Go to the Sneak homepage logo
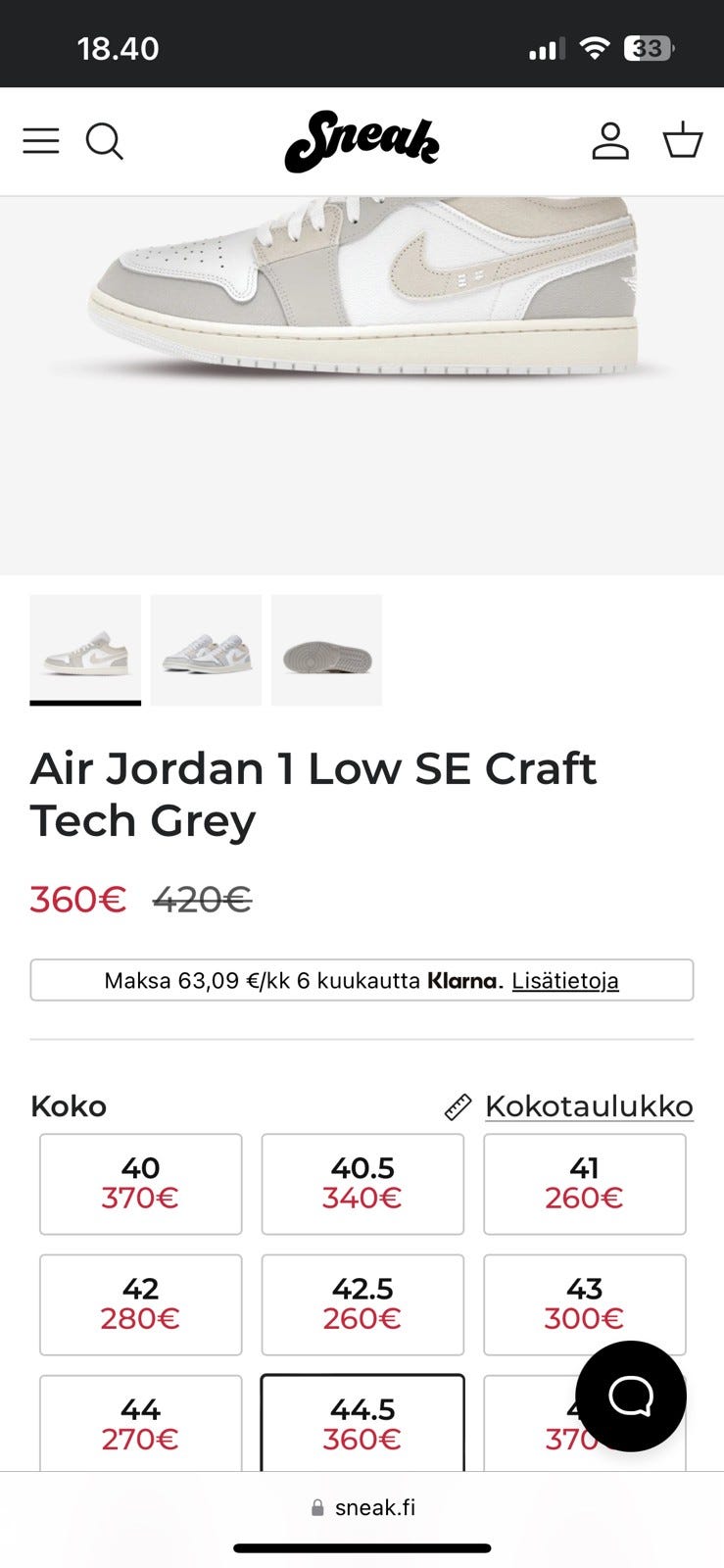The image size is (724, 1568). (362, 141)
